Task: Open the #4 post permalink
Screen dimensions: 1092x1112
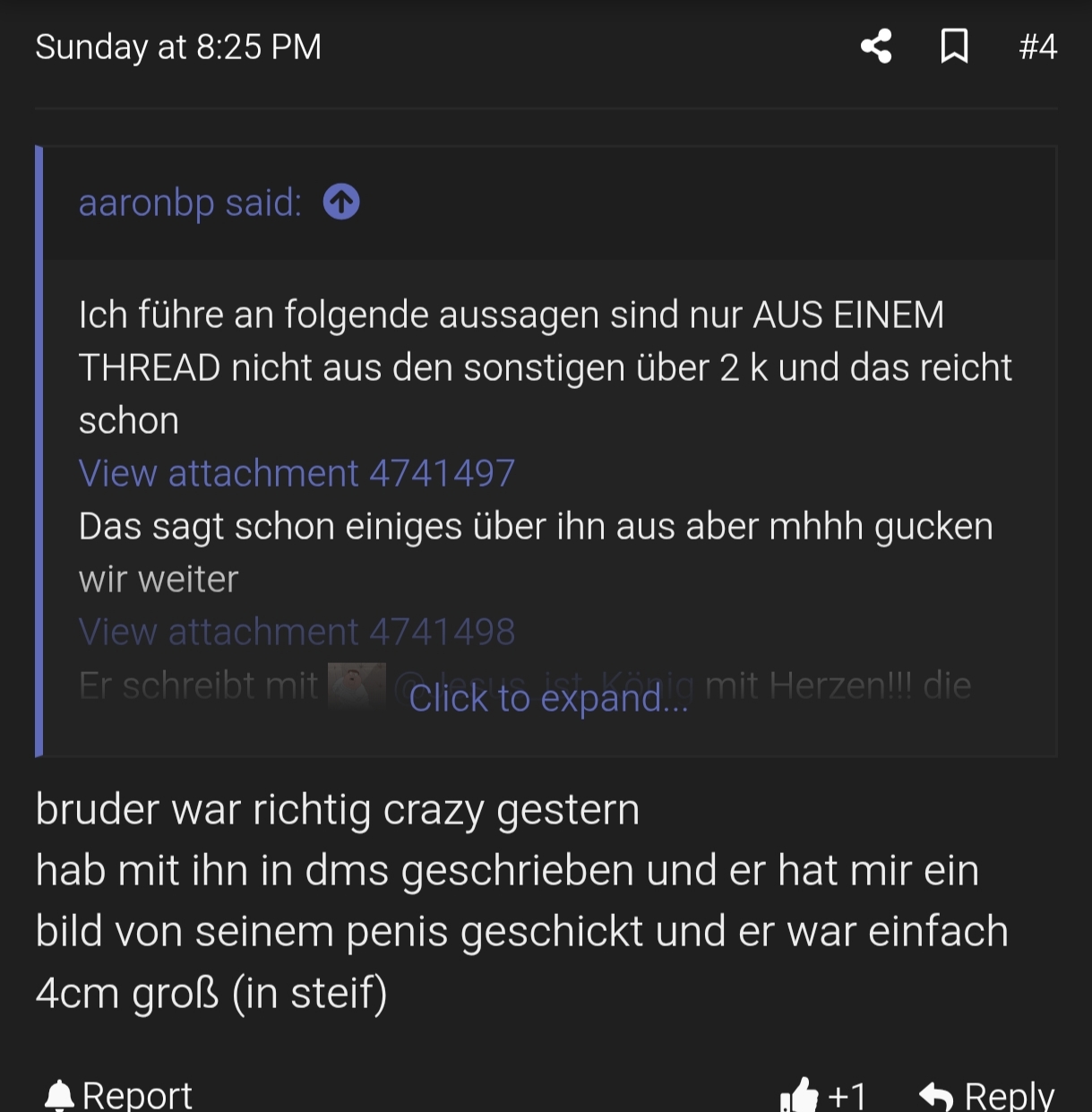Action: coord(1037,47)
